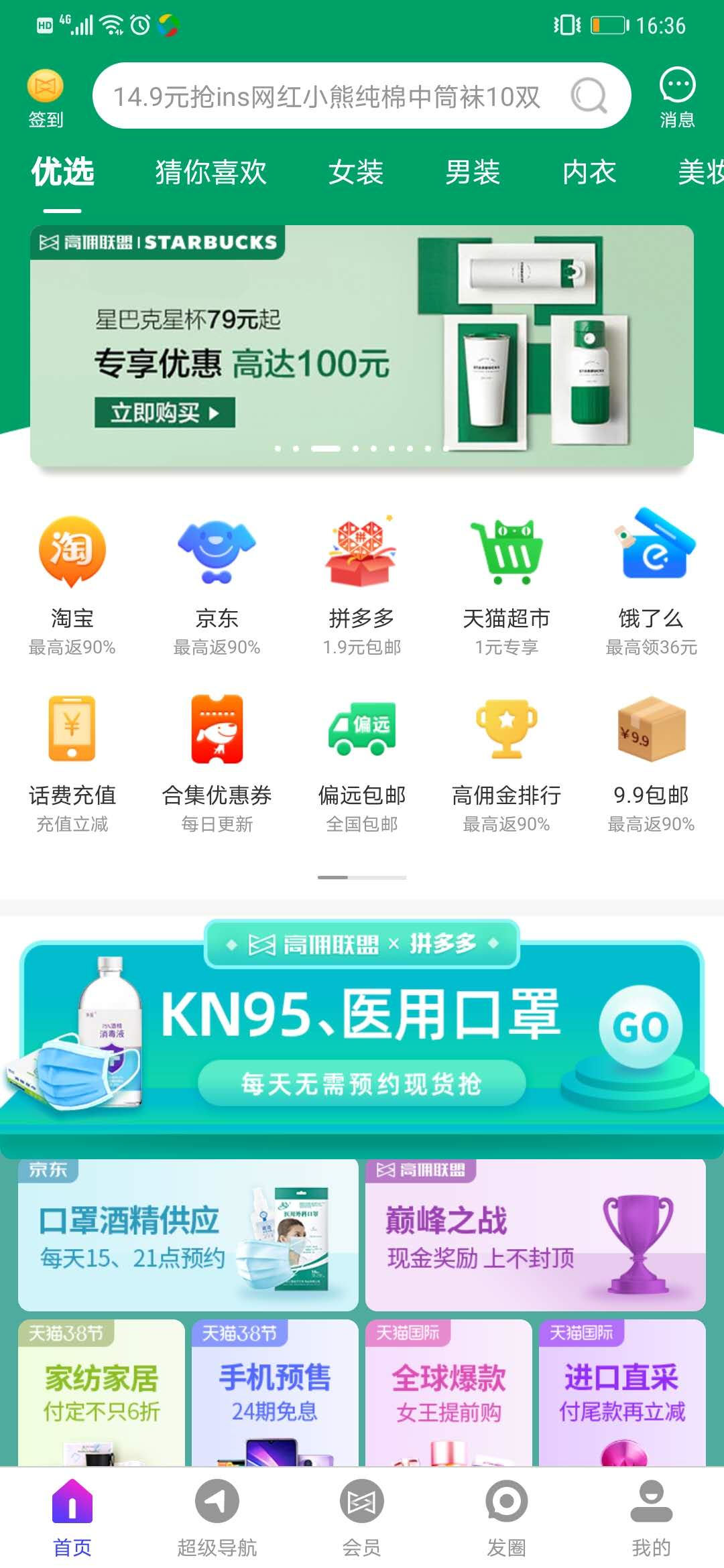Screen dimensions: 724x1568
Task: Switch to the 猜你喜欢 tab
Action: pyautogui.click(x=211, y=172)
